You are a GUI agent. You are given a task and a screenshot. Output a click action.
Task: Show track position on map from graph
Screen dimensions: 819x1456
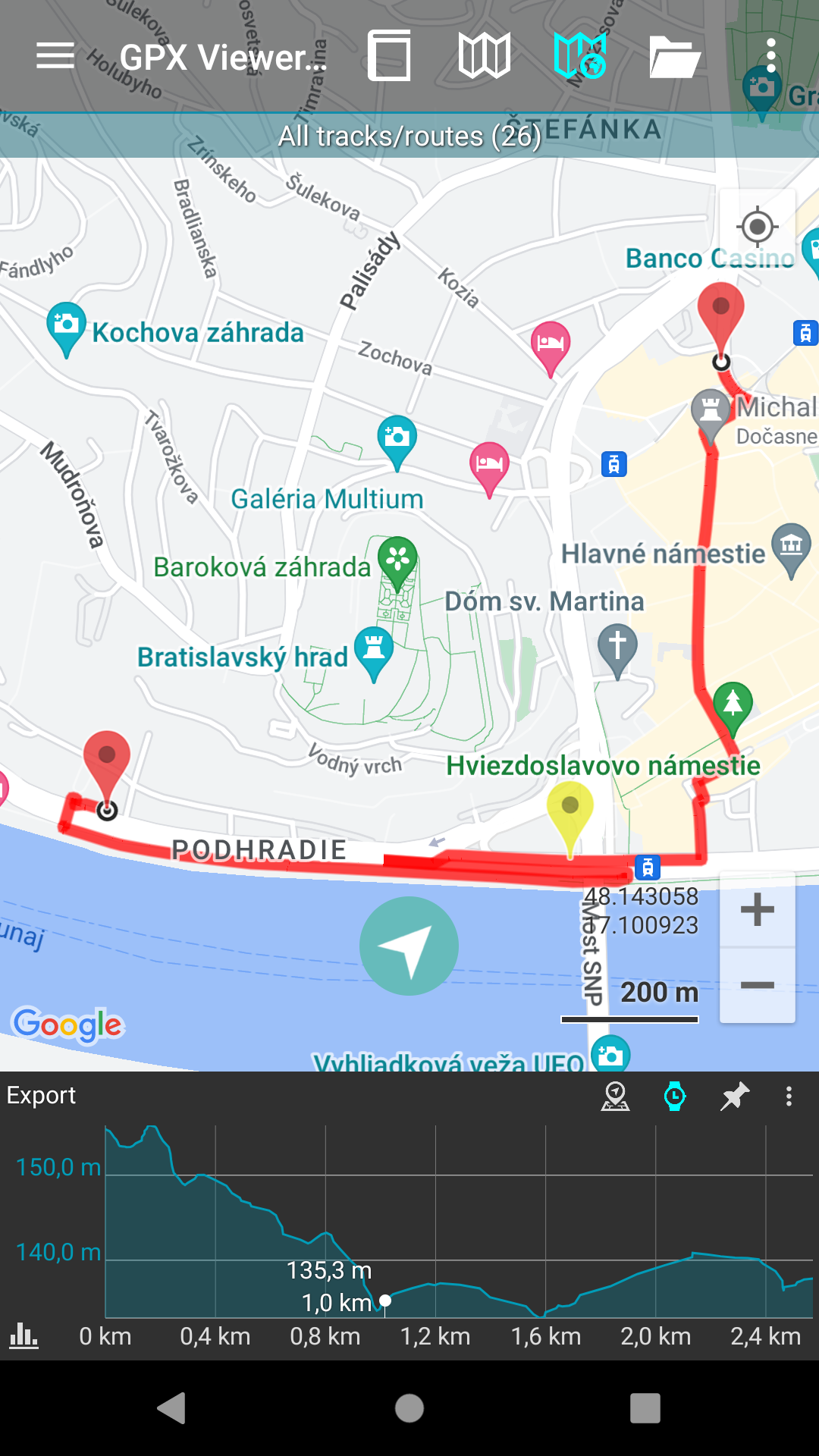(615, 1097)
